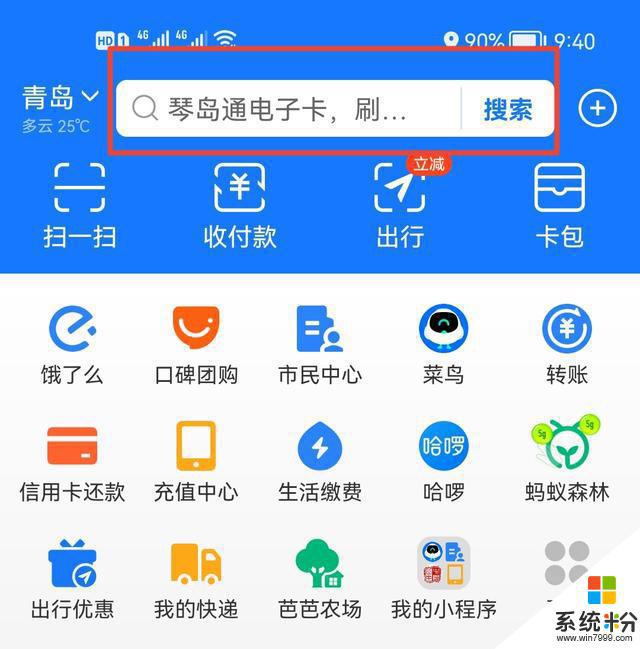The width and height of the screenshot is (640, 649).
Task: Open 信用卡还款 repayment
Action: click(x=72, y=462)
